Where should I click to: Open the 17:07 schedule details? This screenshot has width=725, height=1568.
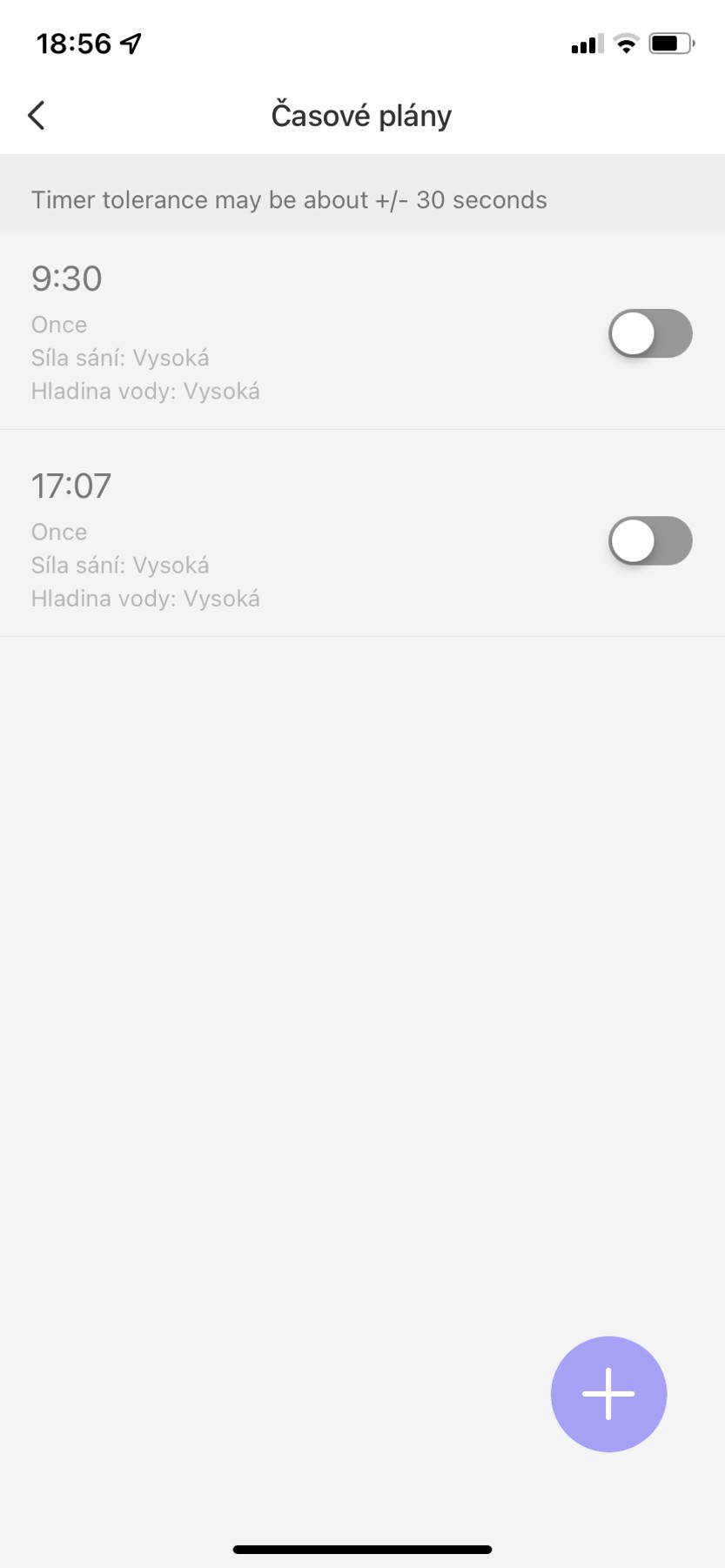tap(261, 538)
